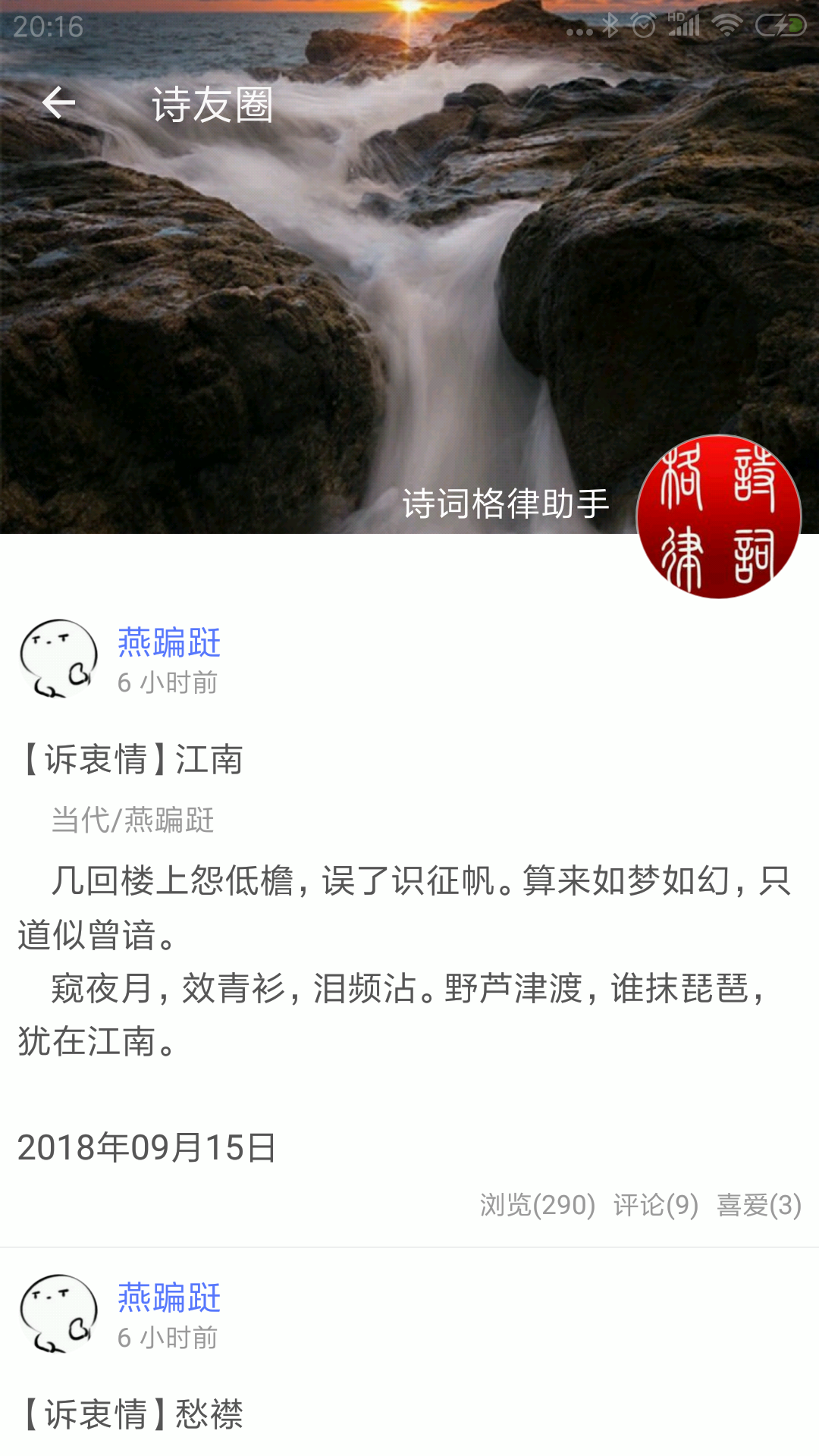The width and height of the screenshot is (819, 1456).
Task: Open 燕蹁跹's profile from the second post
Action: click(168, 1300)
